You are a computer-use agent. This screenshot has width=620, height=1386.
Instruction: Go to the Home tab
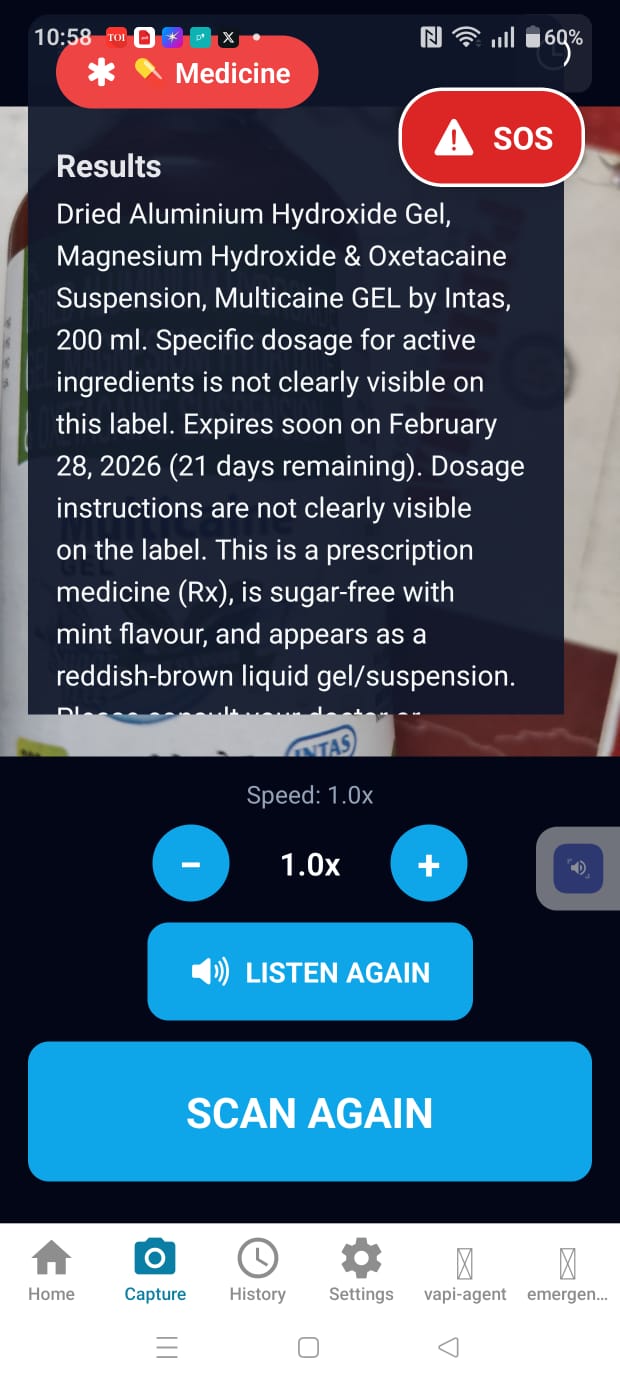coord(51,1271)
